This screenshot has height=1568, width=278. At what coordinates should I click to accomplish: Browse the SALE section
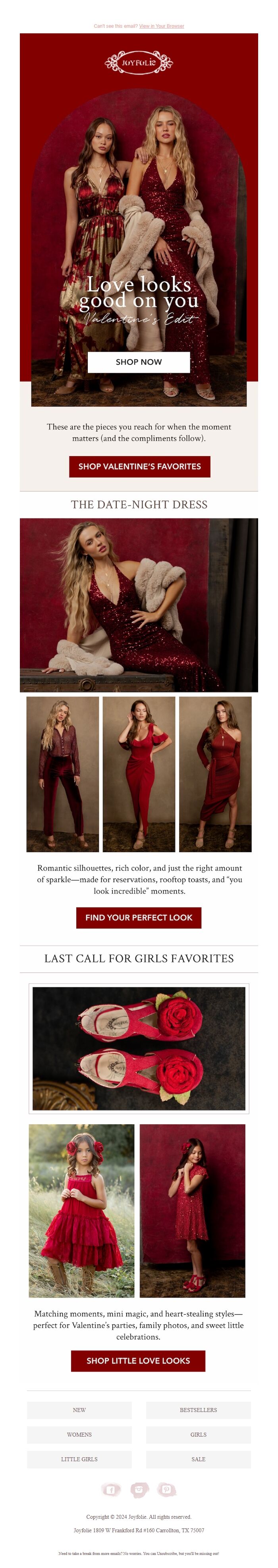tap(198, 1459)
